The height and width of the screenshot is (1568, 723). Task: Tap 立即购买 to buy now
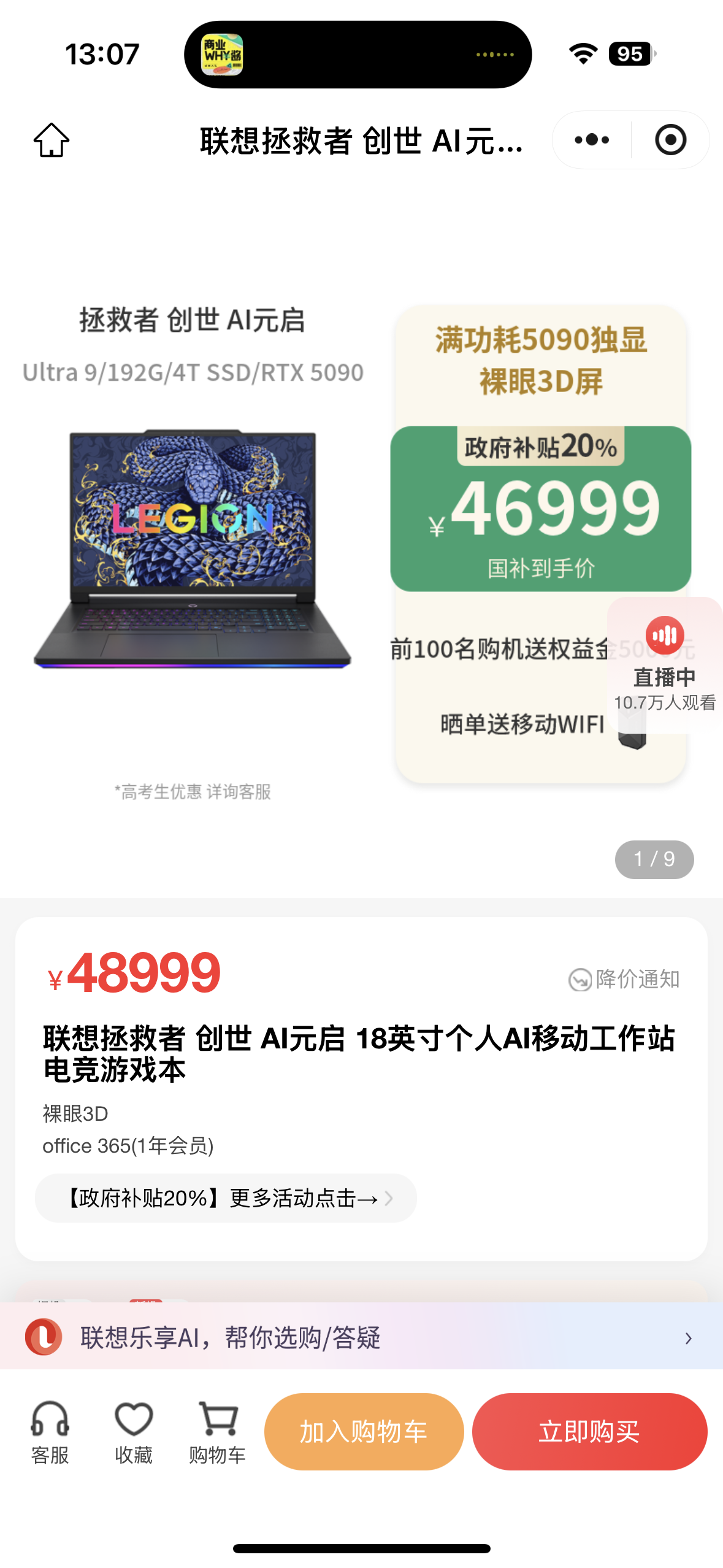(x=589, y=1431)
